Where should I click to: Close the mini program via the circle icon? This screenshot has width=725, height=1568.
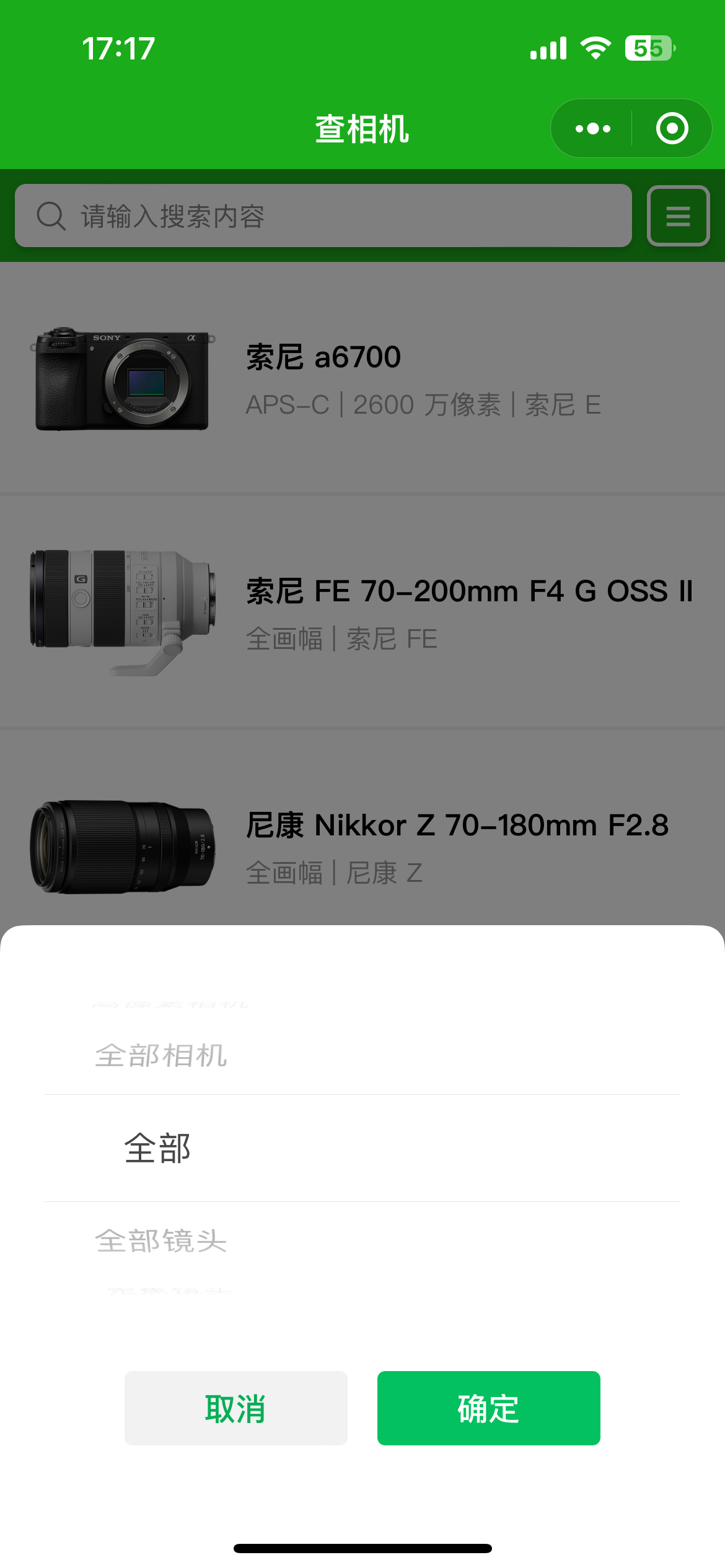(x=672, y=129)
